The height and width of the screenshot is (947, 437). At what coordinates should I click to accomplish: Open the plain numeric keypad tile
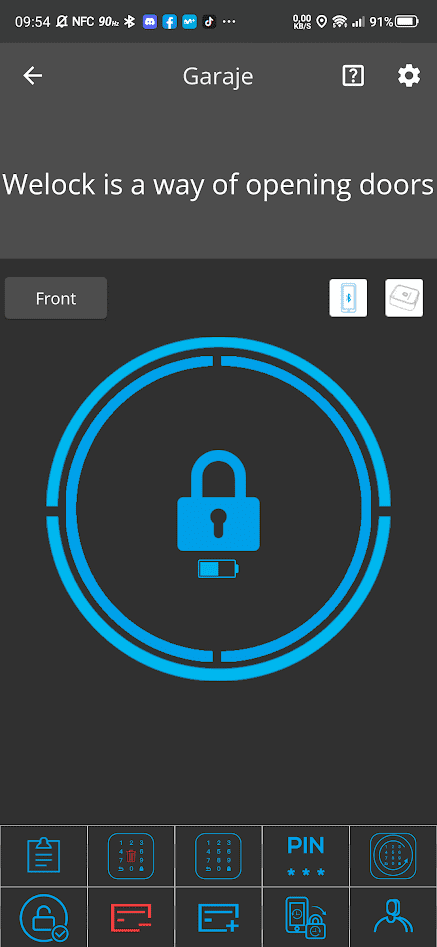tap(218, 856)
